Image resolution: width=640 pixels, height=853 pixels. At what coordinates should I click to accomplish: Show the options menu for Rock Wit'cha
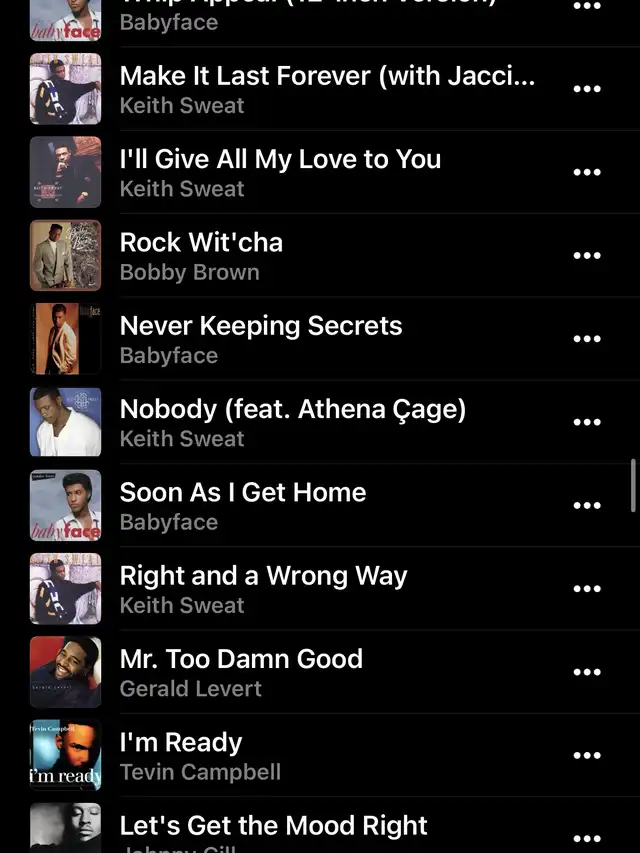[587, 256]
